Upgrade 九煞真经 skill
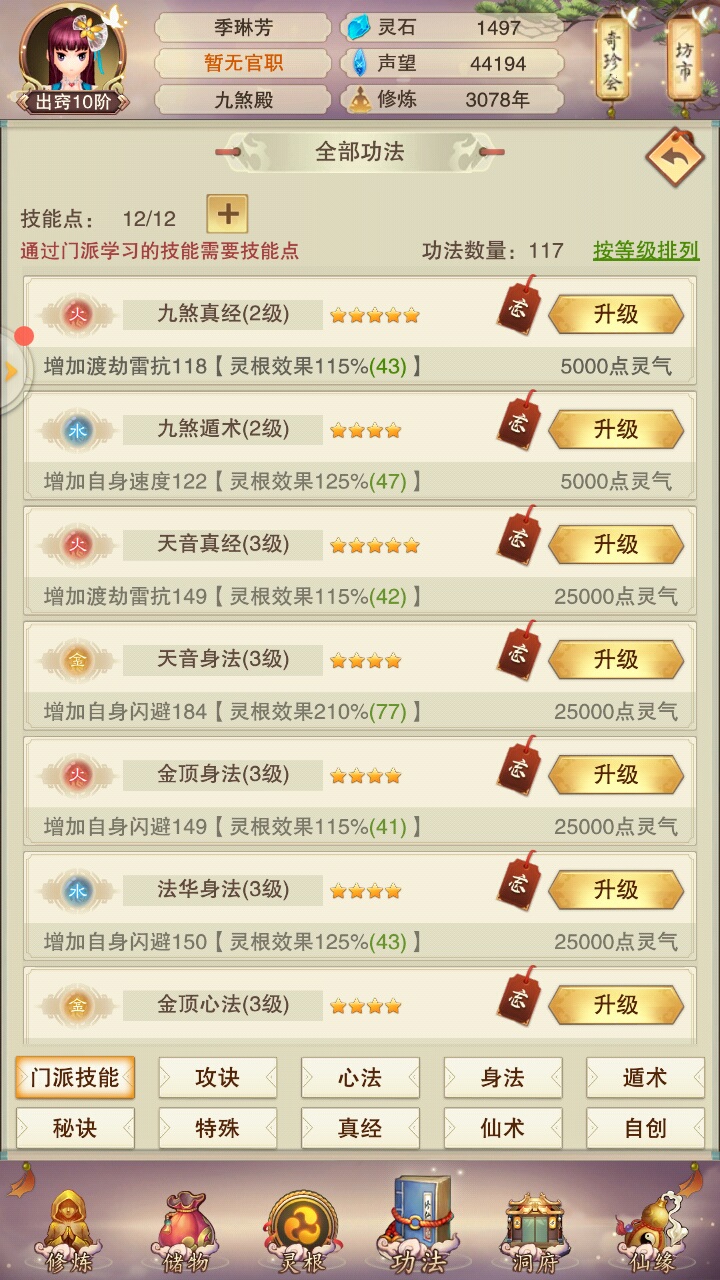720x1280 pixels. click(616, 315)
